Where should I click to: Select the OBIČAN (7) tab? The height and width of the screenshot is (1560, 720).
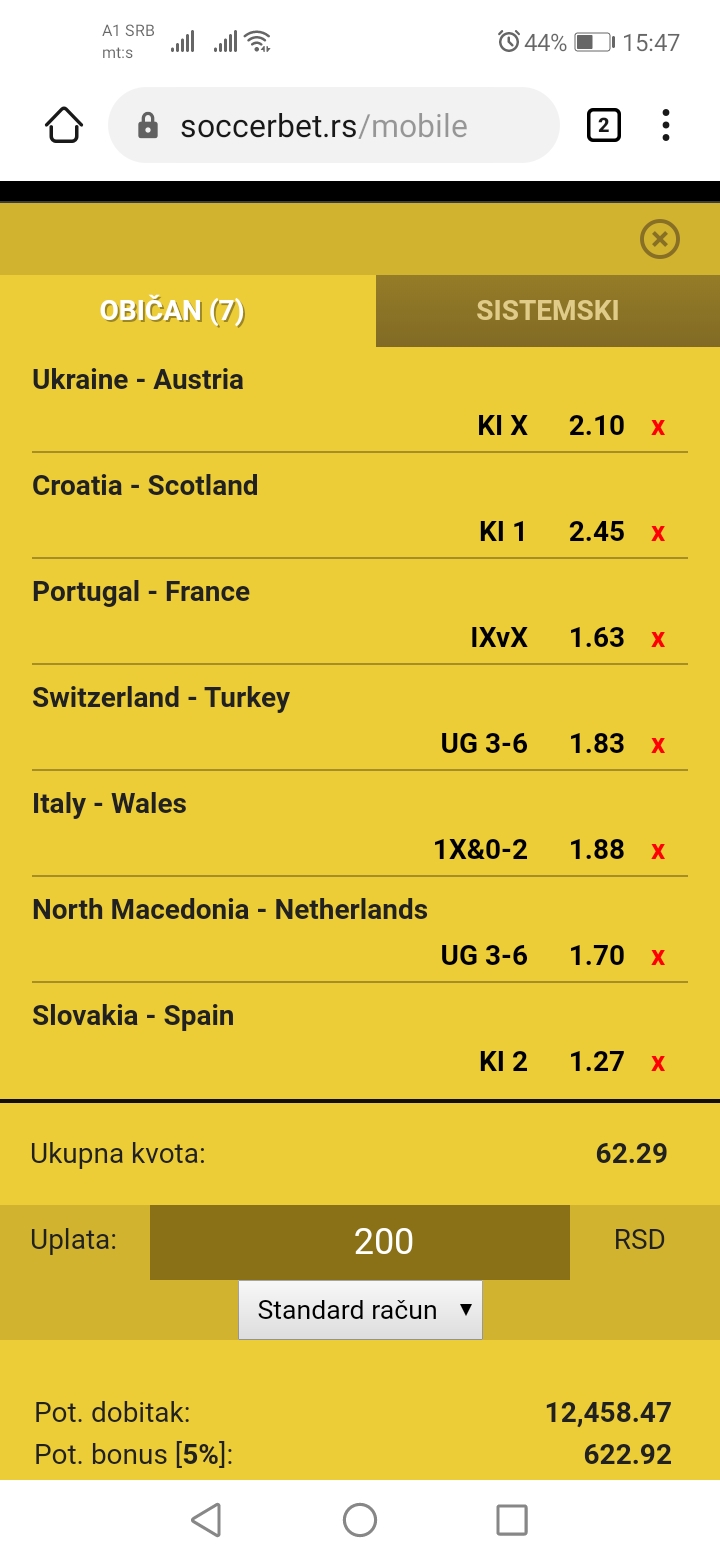tap(172, 311)
